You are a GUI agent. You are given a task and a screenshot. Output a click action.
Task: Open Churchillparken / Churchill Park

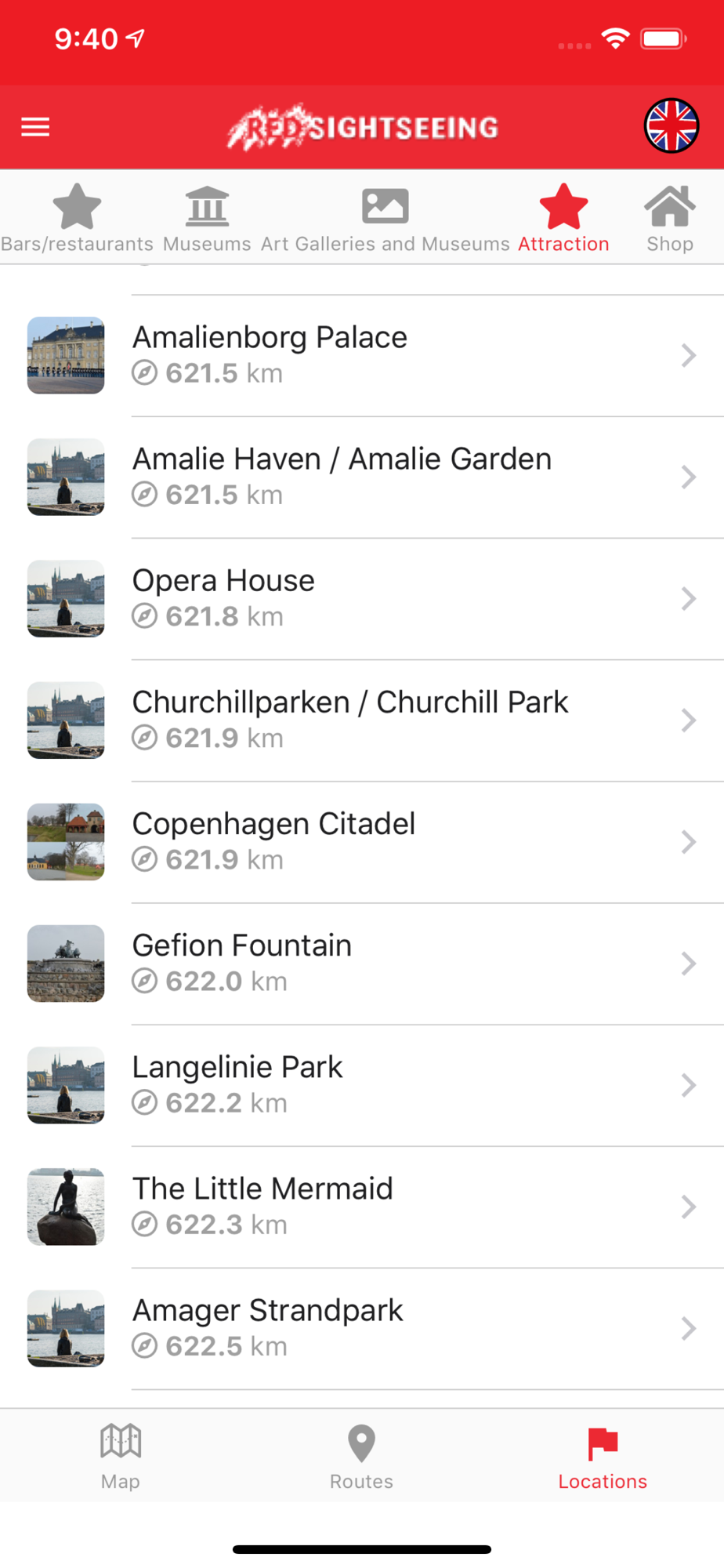click(x=362, y=720)
